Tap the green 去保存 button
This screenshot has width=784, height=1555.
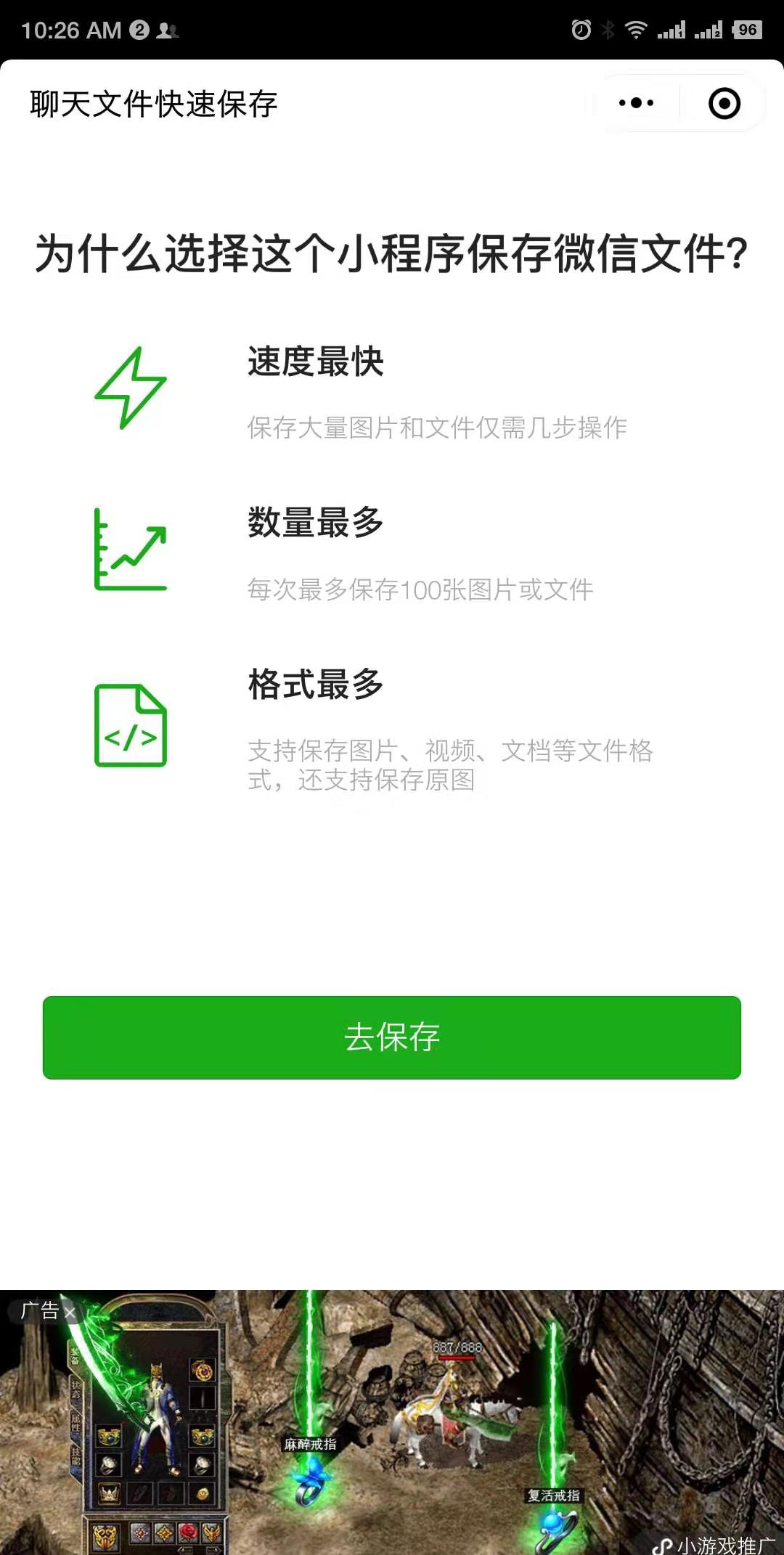392,1037
